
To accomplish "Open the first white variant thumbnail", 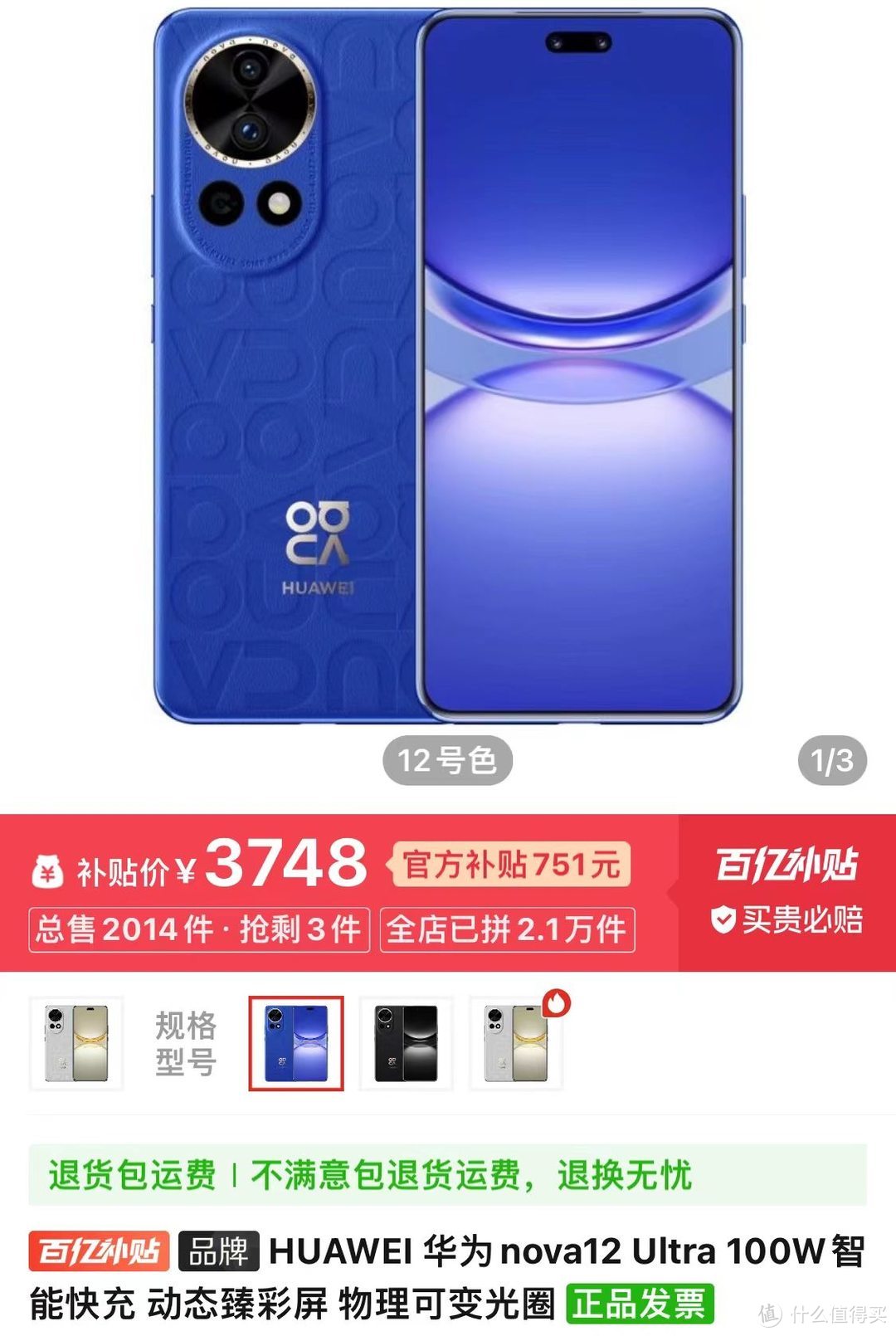I will (x=76, y=1043).
